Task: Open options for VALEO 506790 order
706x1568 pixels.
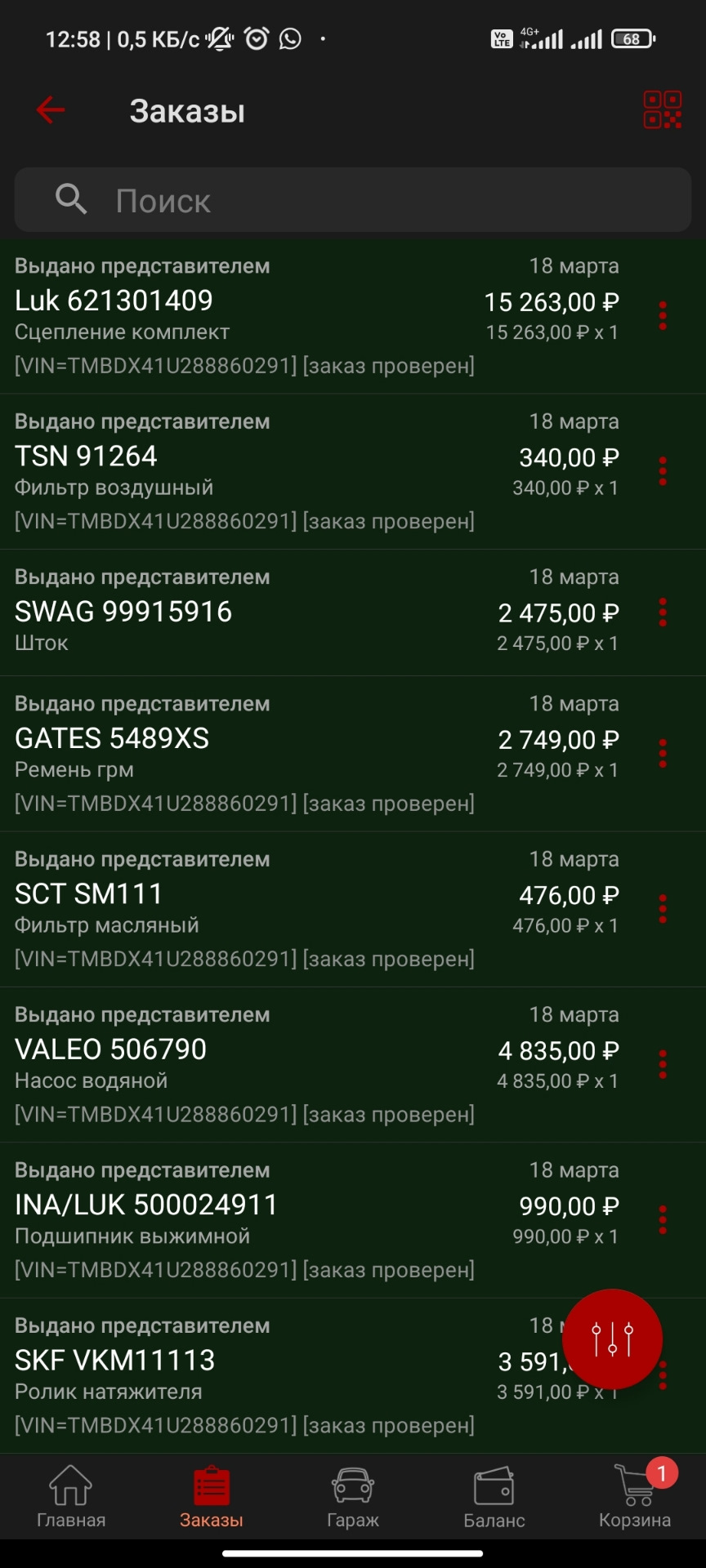Action: coord(663,1064)
